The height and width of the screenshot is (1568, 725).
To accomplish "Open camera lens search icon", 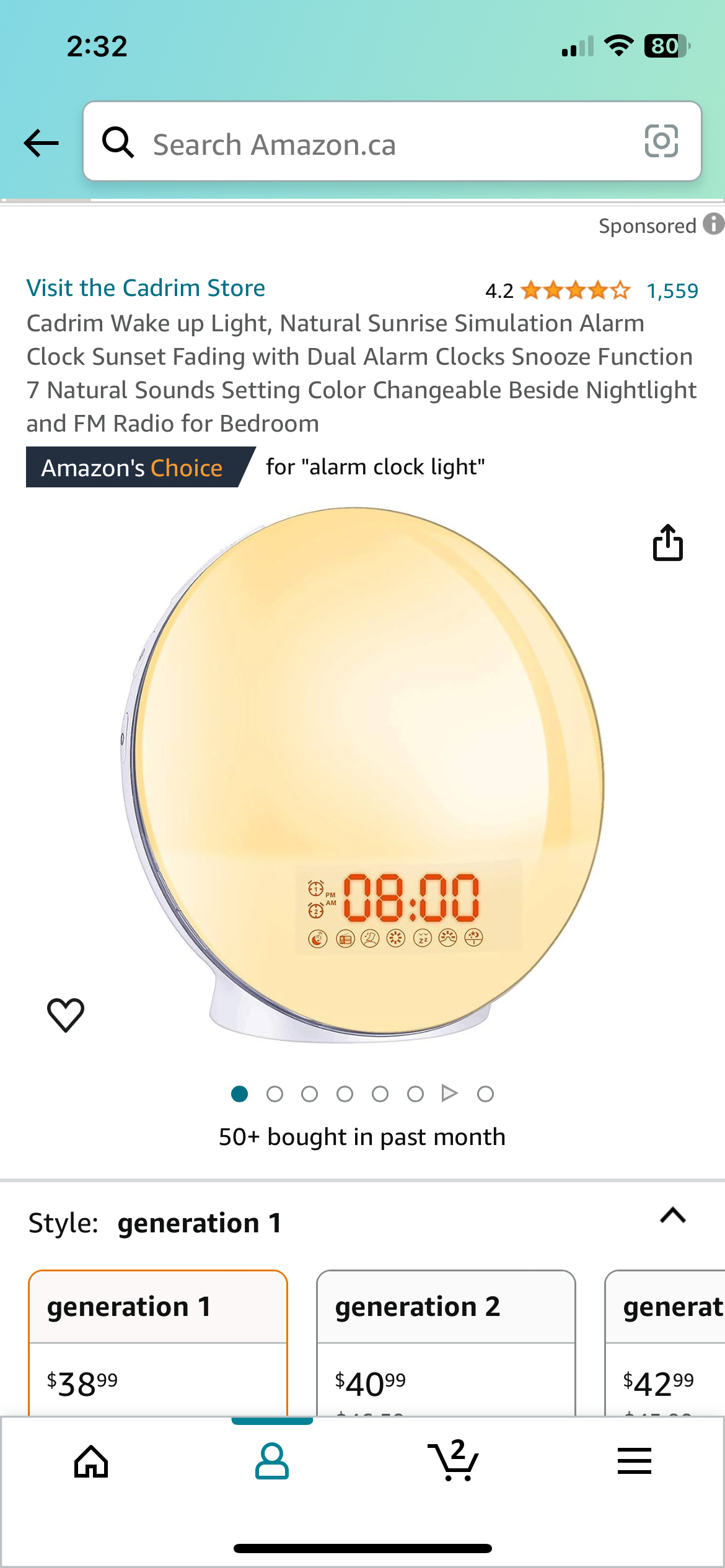I will click(x=661, y=141).
